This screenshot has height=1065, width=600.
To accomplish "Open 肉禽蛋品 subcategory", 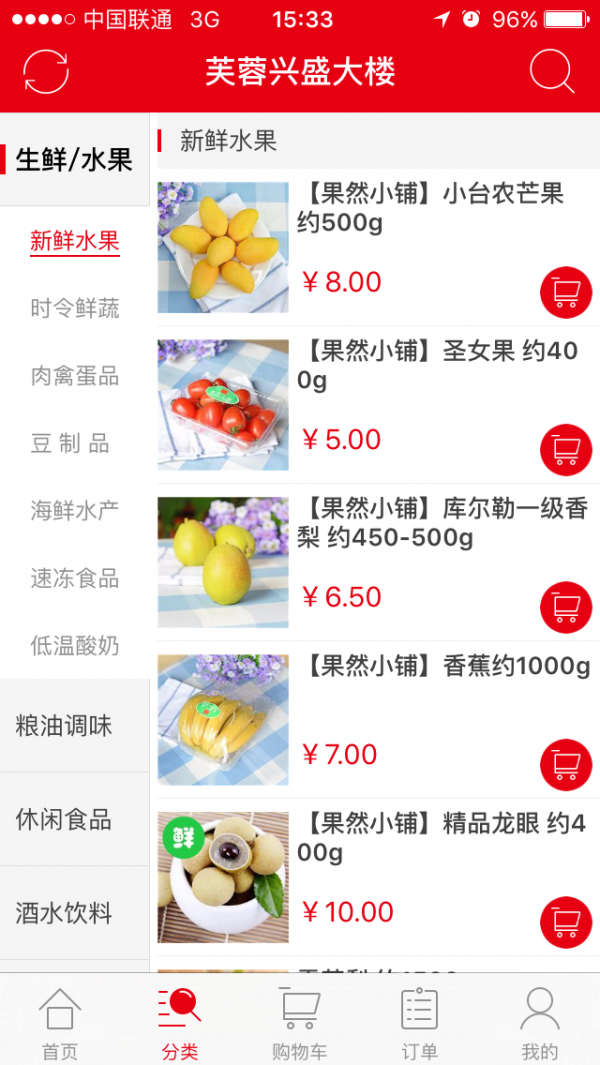I will pyautogui.click(x=75, y=376).
